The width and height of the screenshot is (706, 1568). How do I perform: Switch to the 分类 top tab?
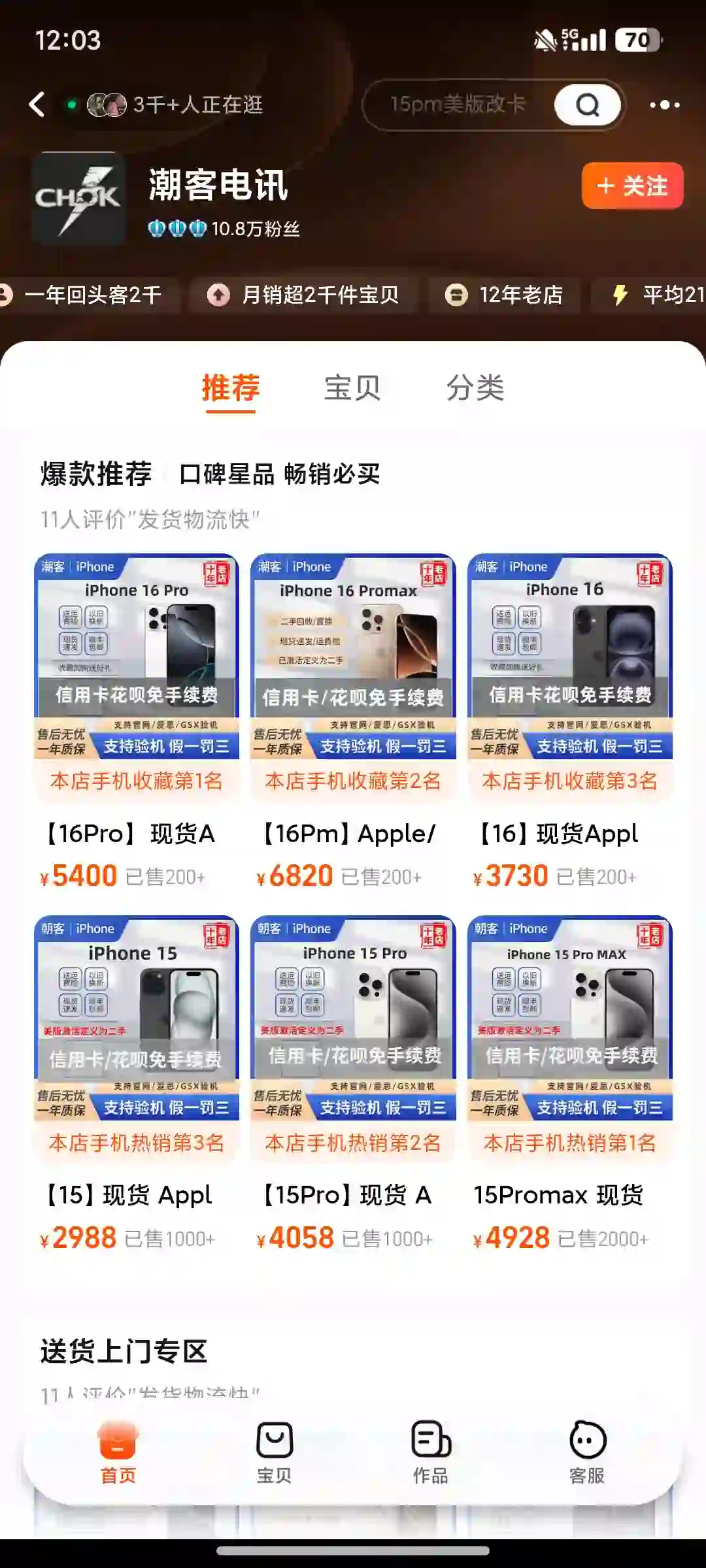[475, 388]
